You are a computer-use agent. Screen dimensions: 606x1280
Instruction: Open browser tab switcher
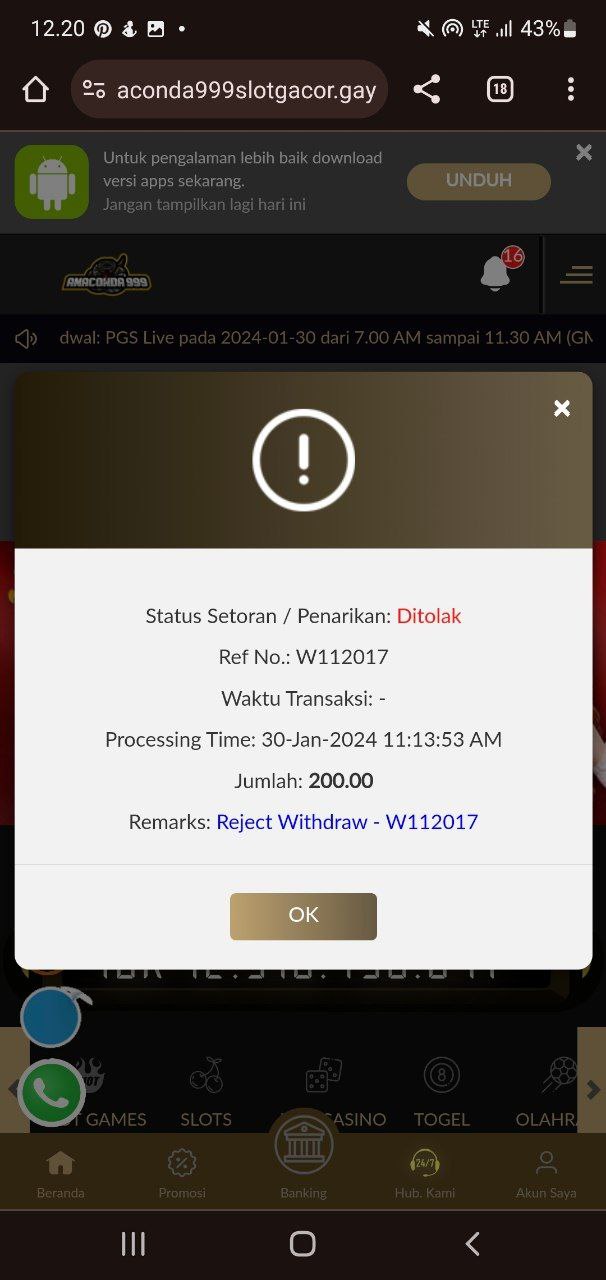499,90
